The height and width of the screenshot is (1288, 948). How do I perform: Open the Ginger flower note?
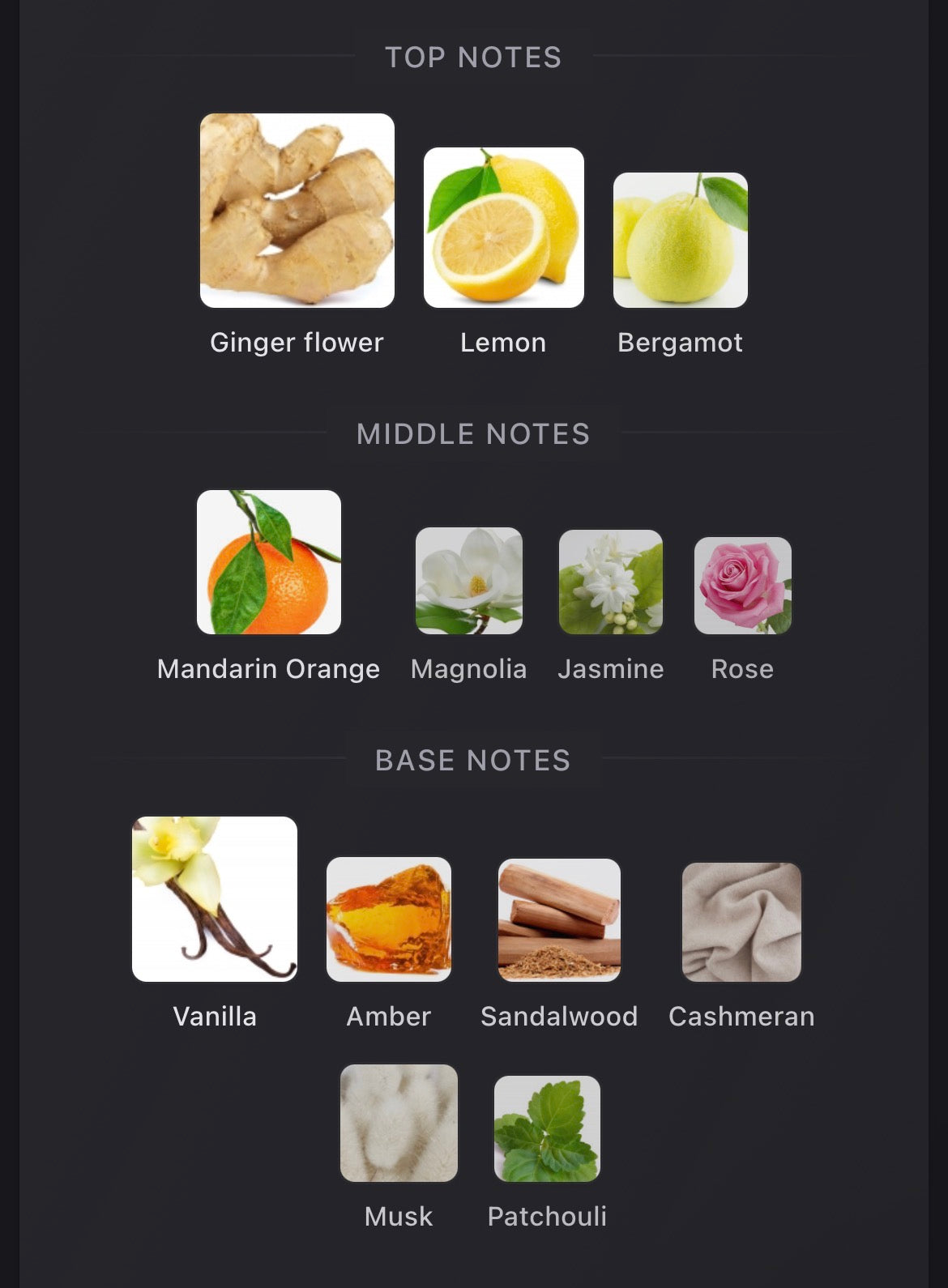297,211
